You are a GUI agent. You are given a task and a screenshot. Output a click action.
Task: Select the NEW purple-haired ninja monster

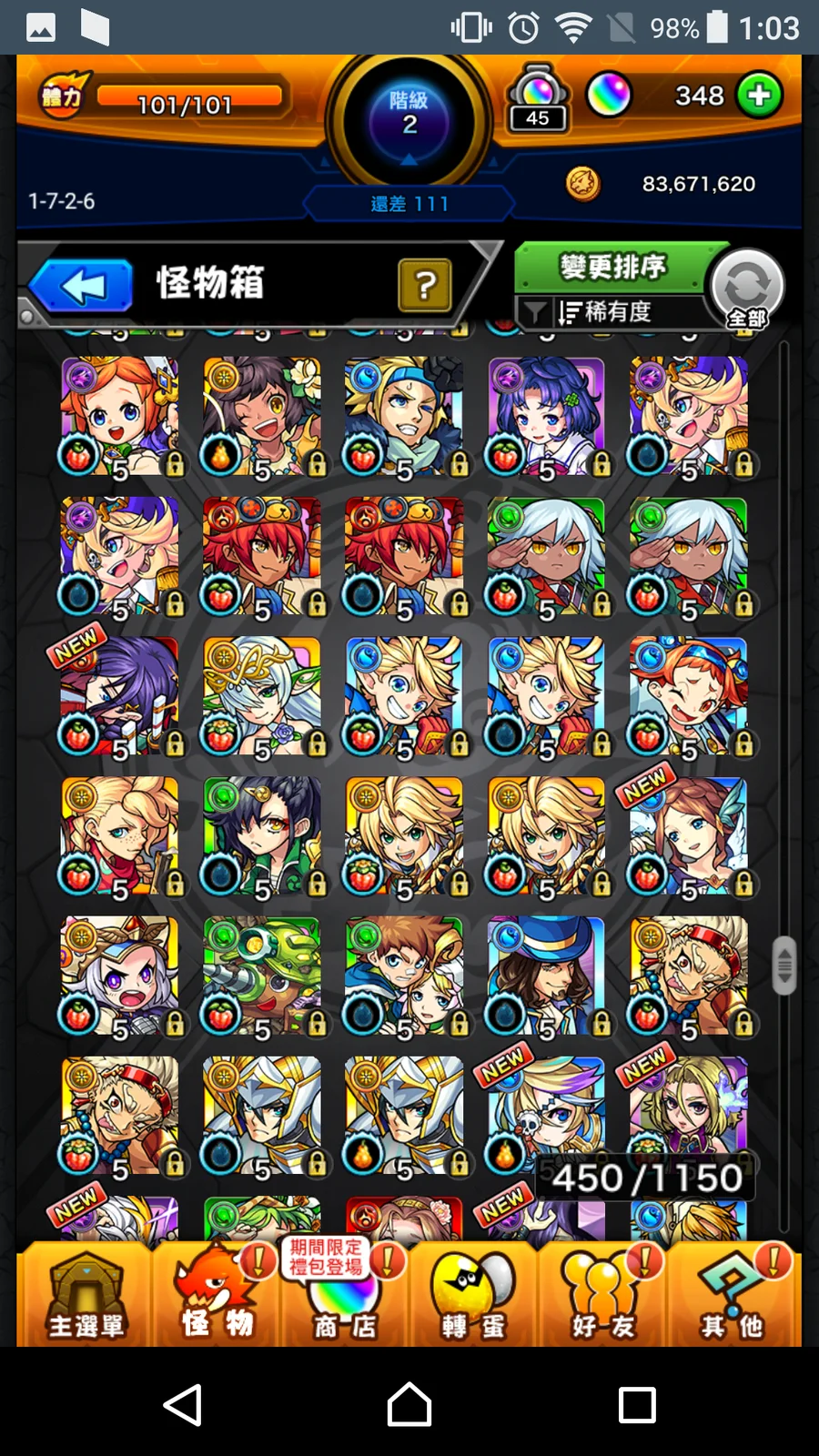(119, 696)
